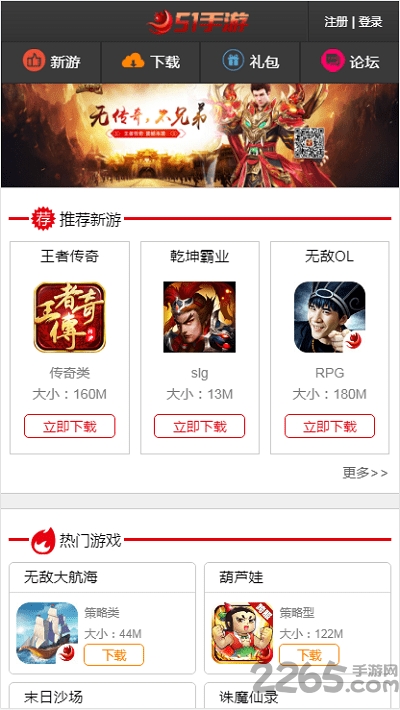
Task: Tap 下载 for 葫芦娃
Action: tap(309, 655)
